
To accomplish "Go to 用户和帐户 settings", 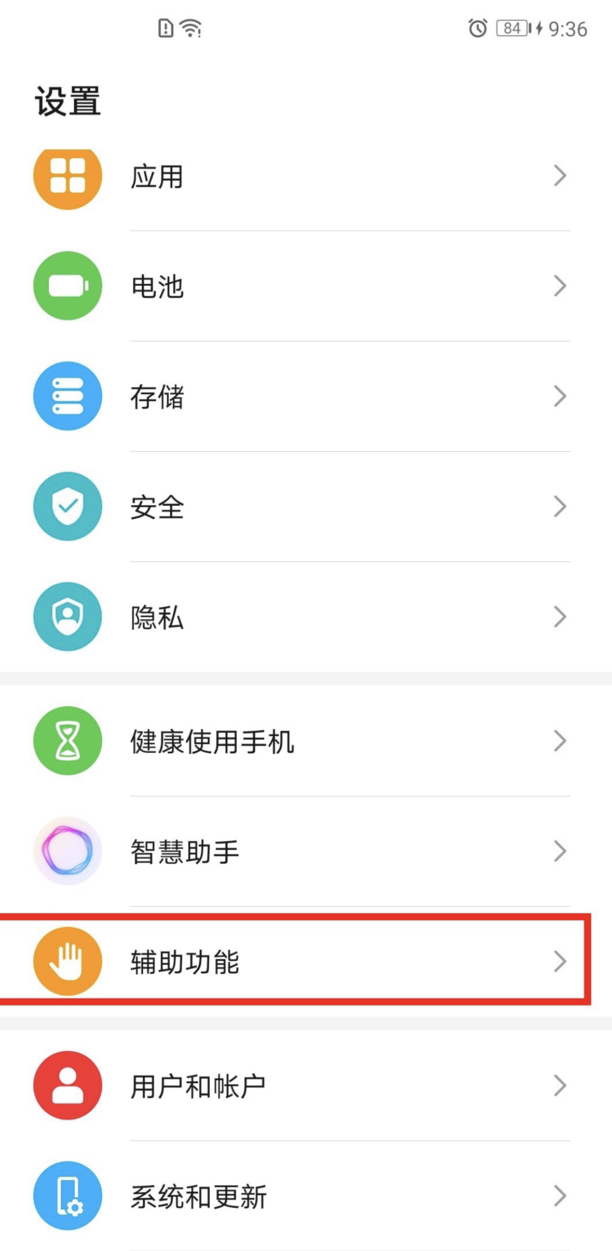I will pyautogui.click(x=306, y=1085).
